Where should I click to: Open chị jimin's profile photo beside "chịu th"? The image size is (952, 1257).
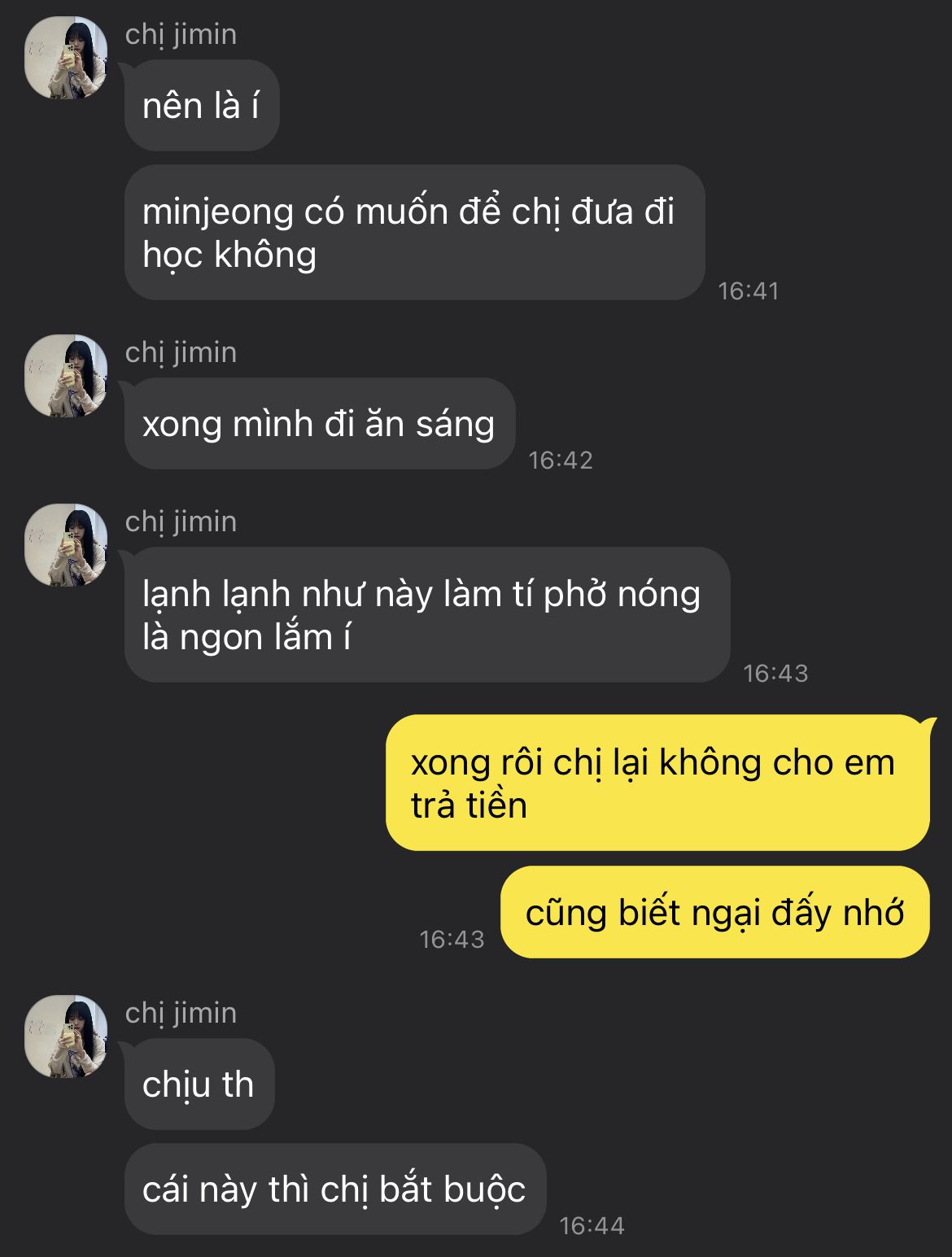(x=66, y=1037)
